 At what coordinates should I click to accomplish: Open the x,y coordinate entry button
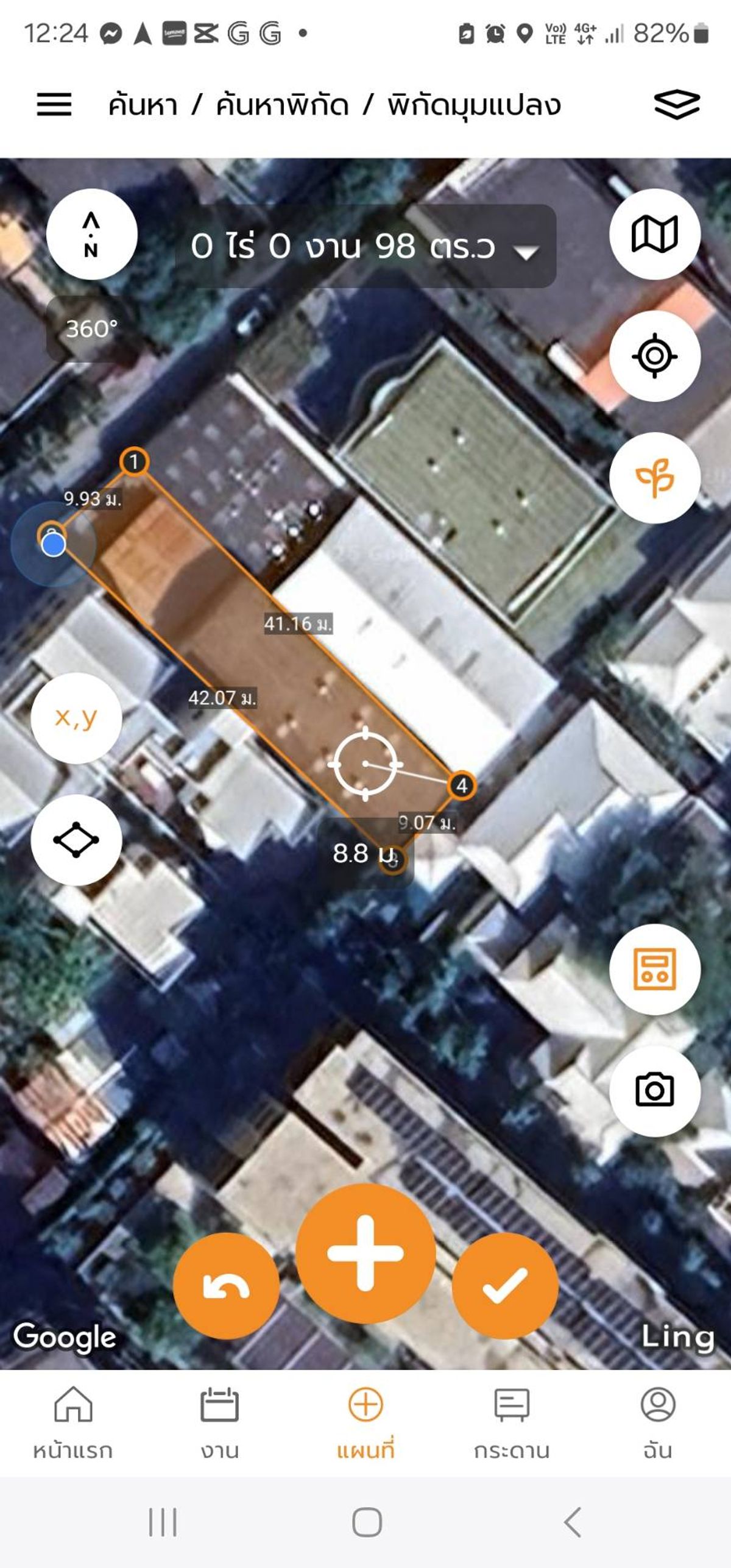pos(76,718)
